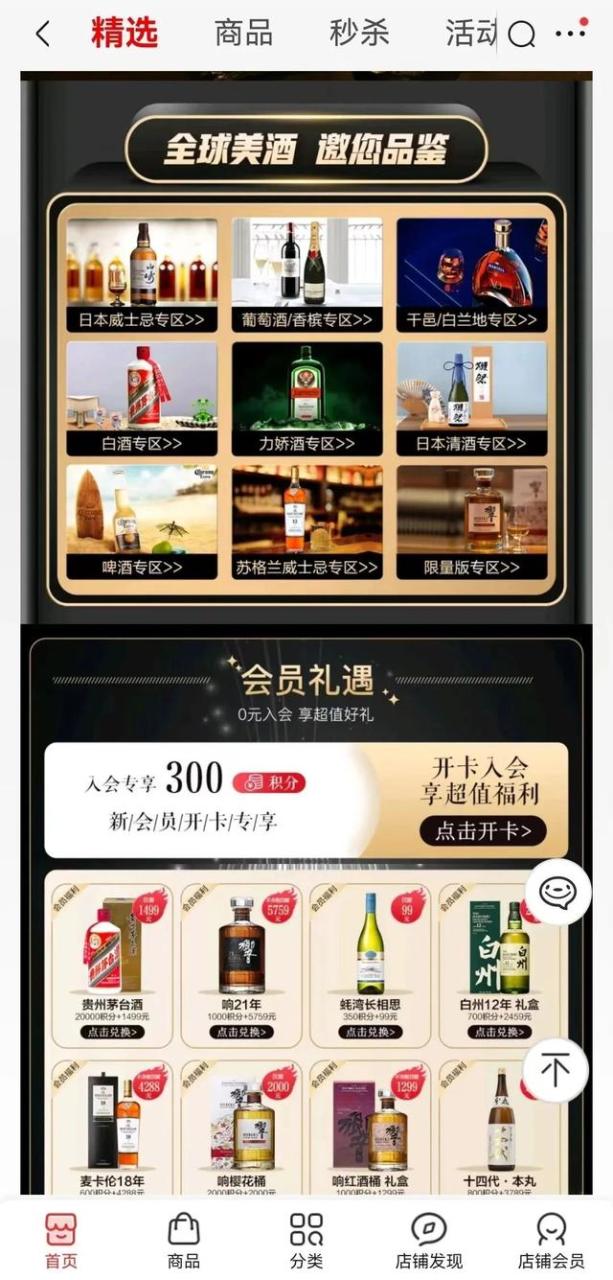Go back using the top-left arrow
Screen dimensions: 613x1280
click(x=42, y=34)
